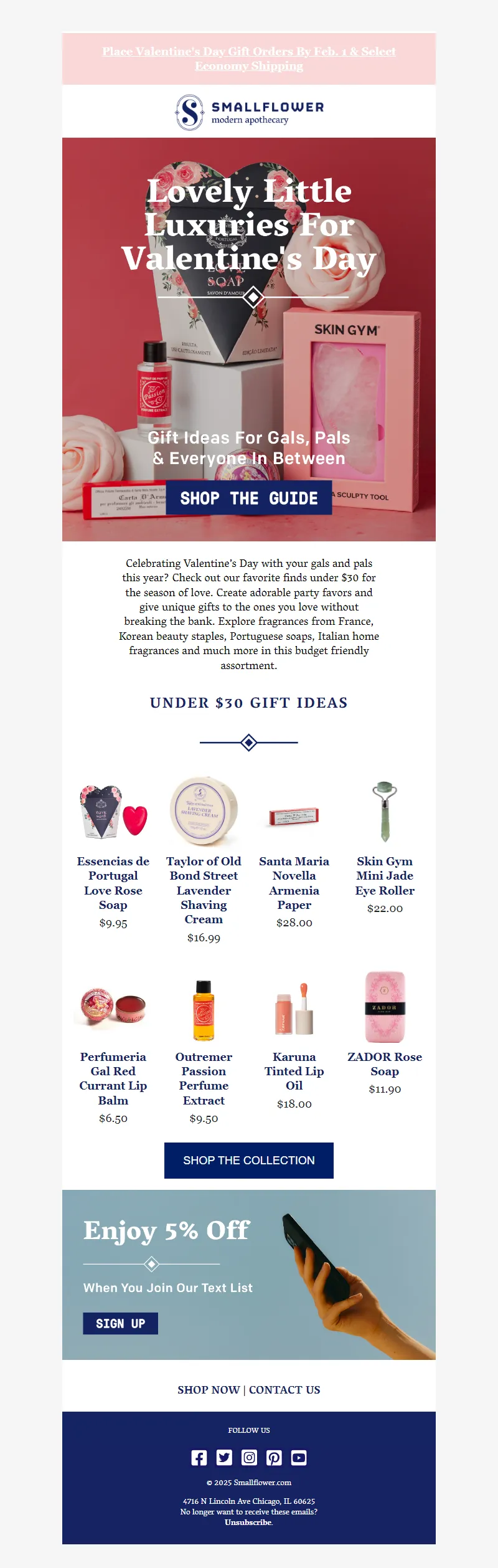Viewport: 498px width, 1568px height.
Task: View Taylor of Old Bond Street Shaving Cream
Action: 204,890
